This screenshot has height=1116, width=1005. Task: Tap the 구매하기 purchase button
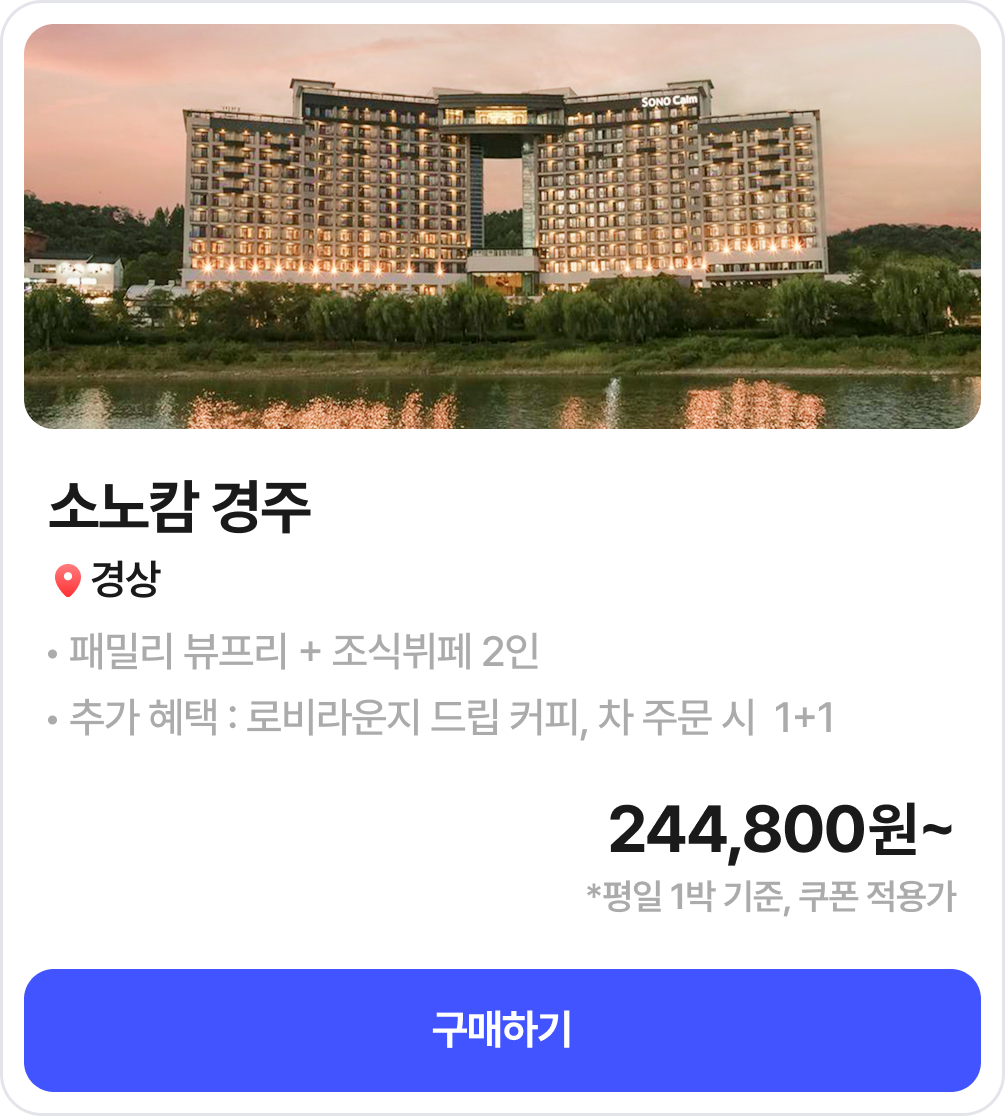(x=502, y=1030)
